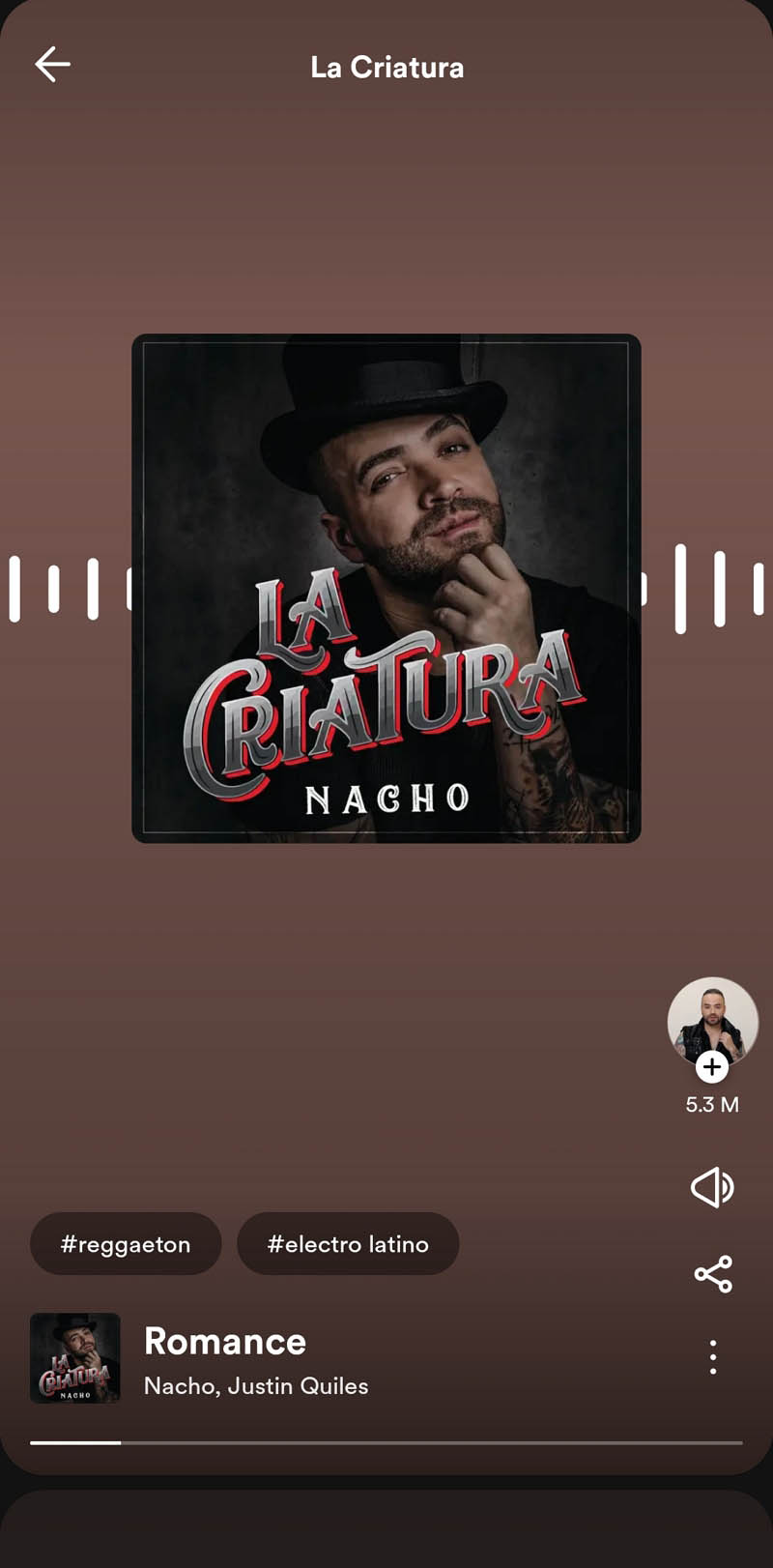The image size is (773, 1568).
Task: Open sharing options with the share icon
Action: 712,1275
